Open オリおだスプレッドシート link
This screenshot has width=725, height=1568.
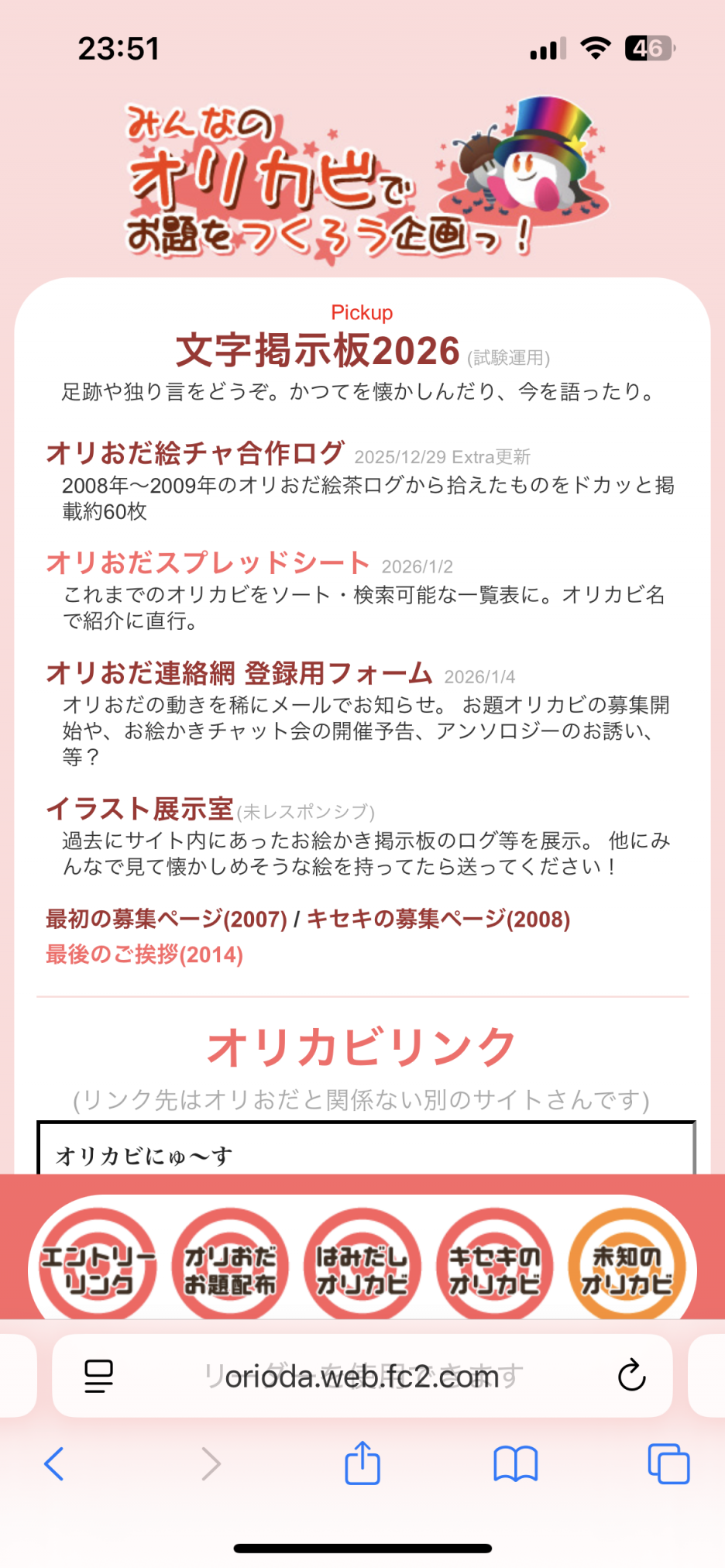[x=208, y=563]
